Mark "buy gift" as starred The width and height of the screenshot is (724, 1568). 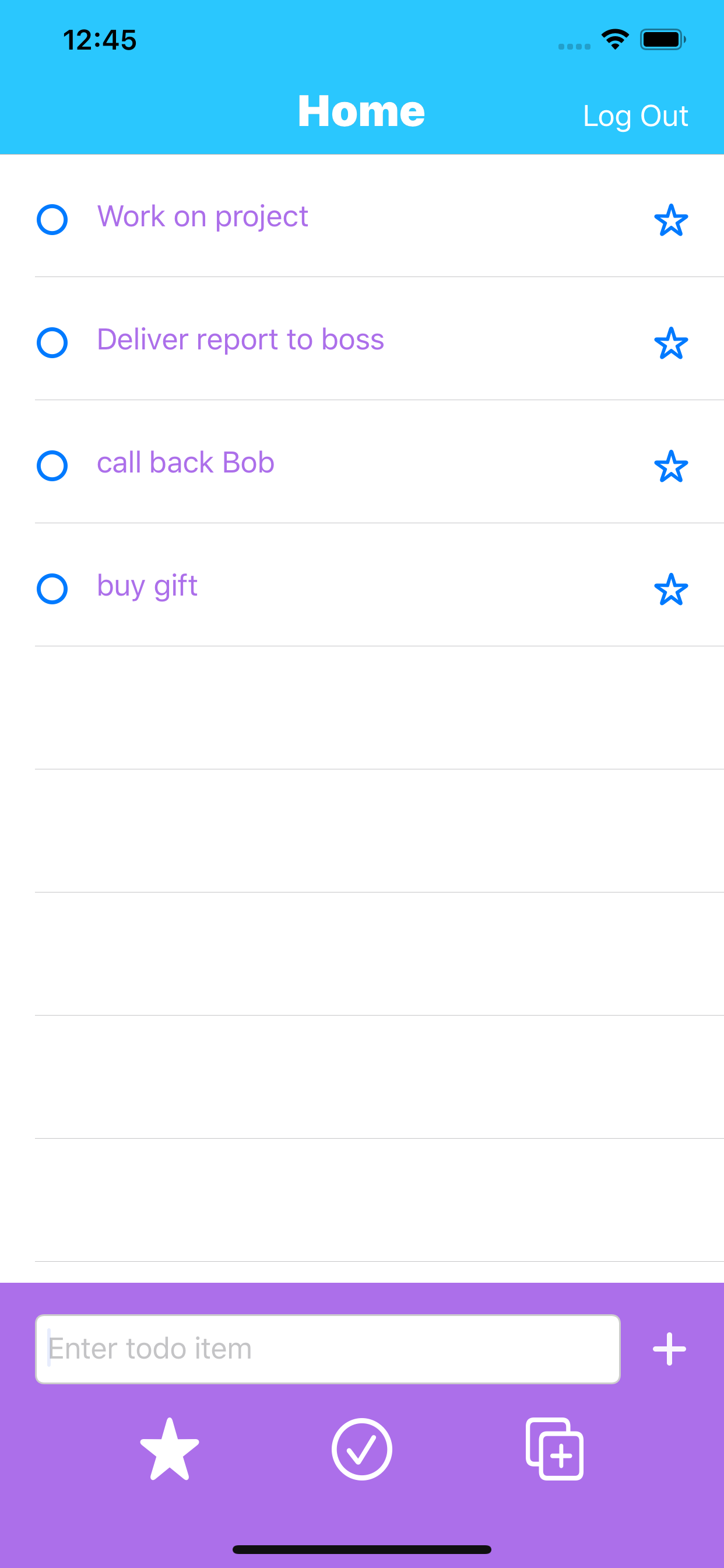pos(671,589)
